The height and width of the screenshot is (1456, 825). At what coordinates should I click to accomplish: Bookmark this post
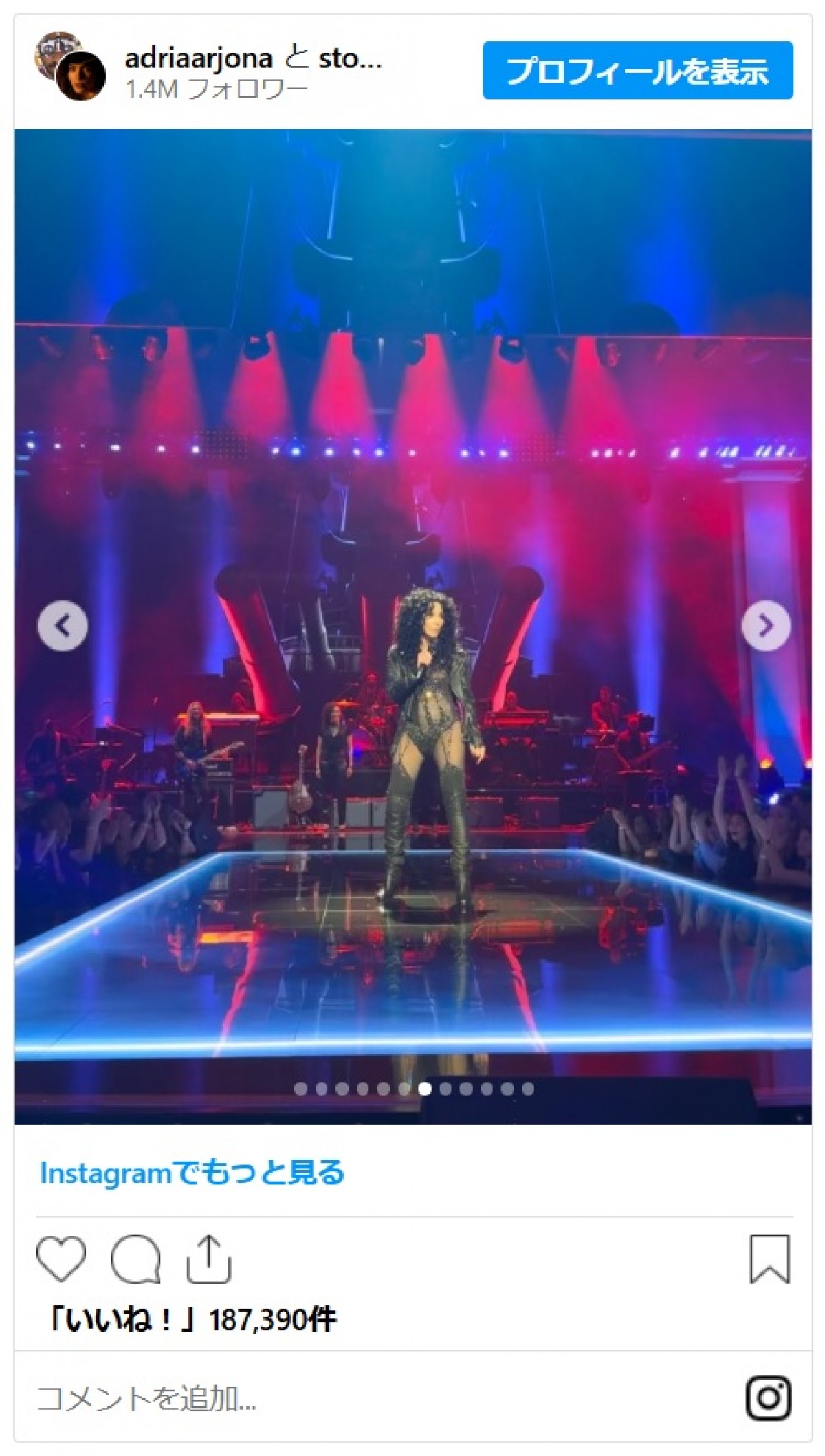click(x=769, y=1259)
